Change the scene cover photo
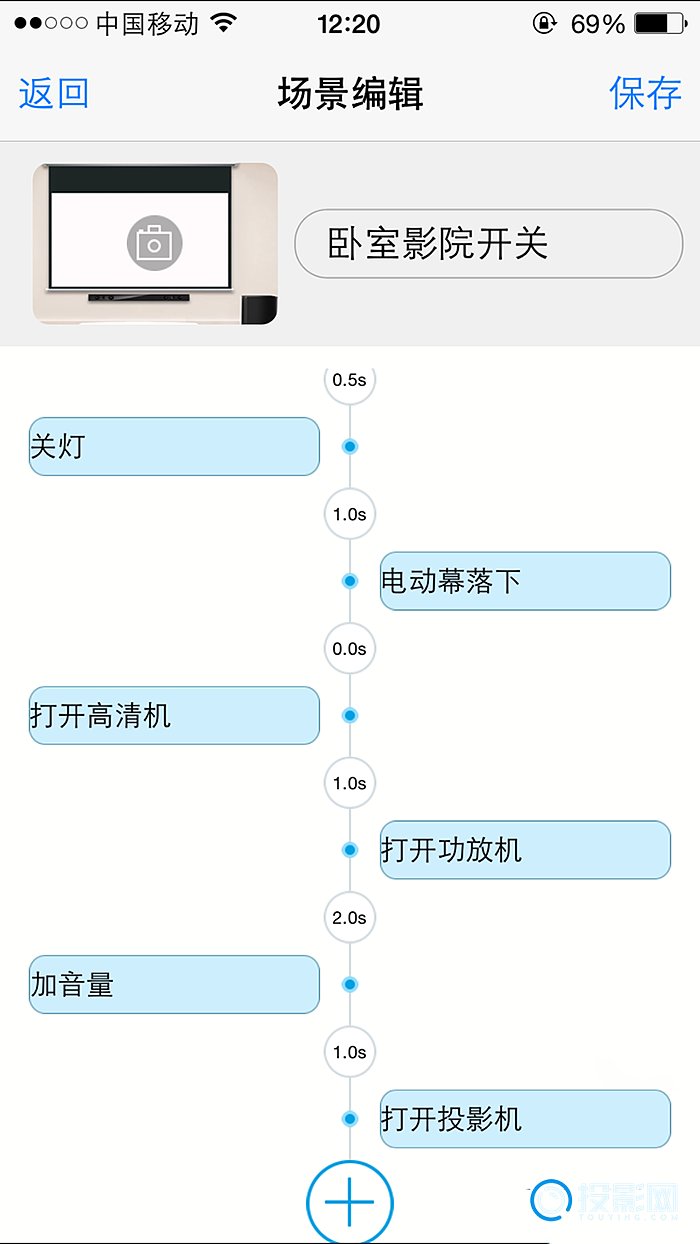700x1244 pixels. (x=154, y=243)
